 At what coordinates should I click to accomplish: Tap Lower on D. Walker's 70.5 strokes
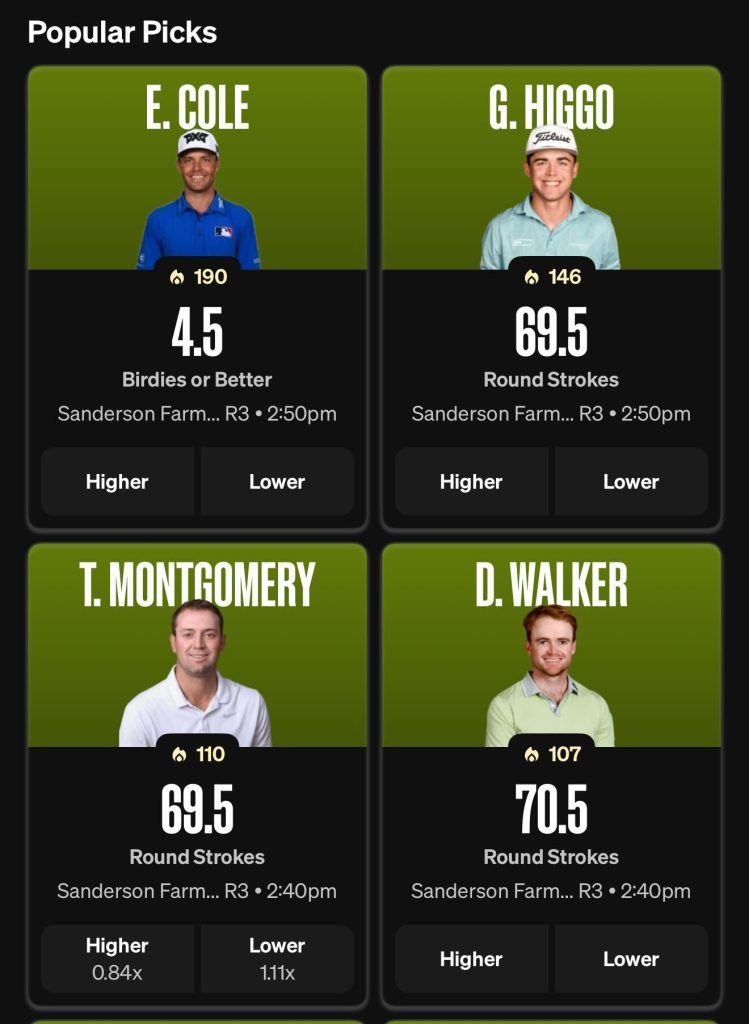(x=631, y=958)
